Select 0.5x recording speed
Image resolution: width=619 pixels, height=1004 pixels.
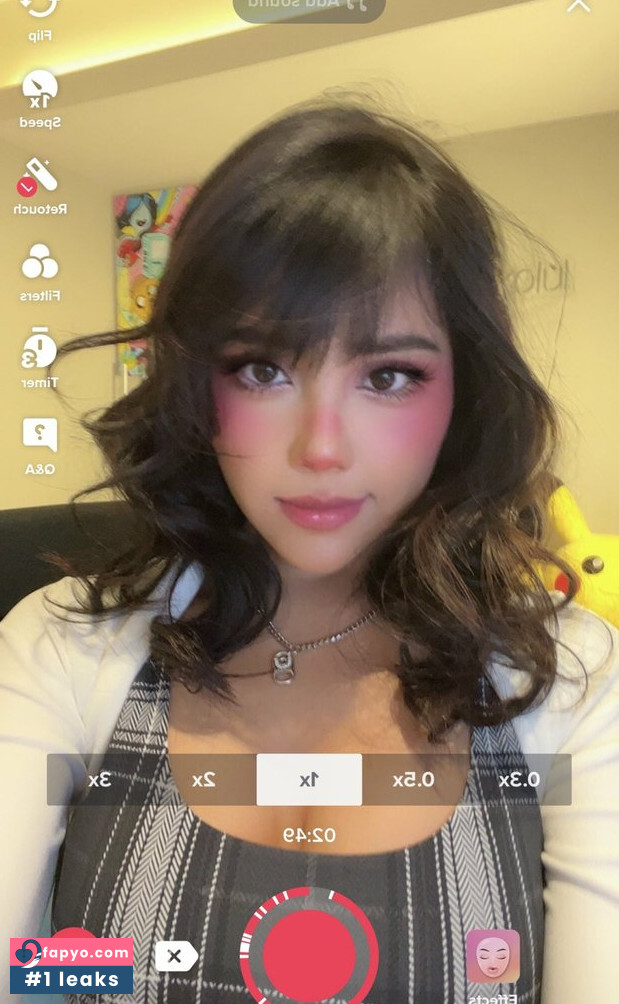pos(414,779)
